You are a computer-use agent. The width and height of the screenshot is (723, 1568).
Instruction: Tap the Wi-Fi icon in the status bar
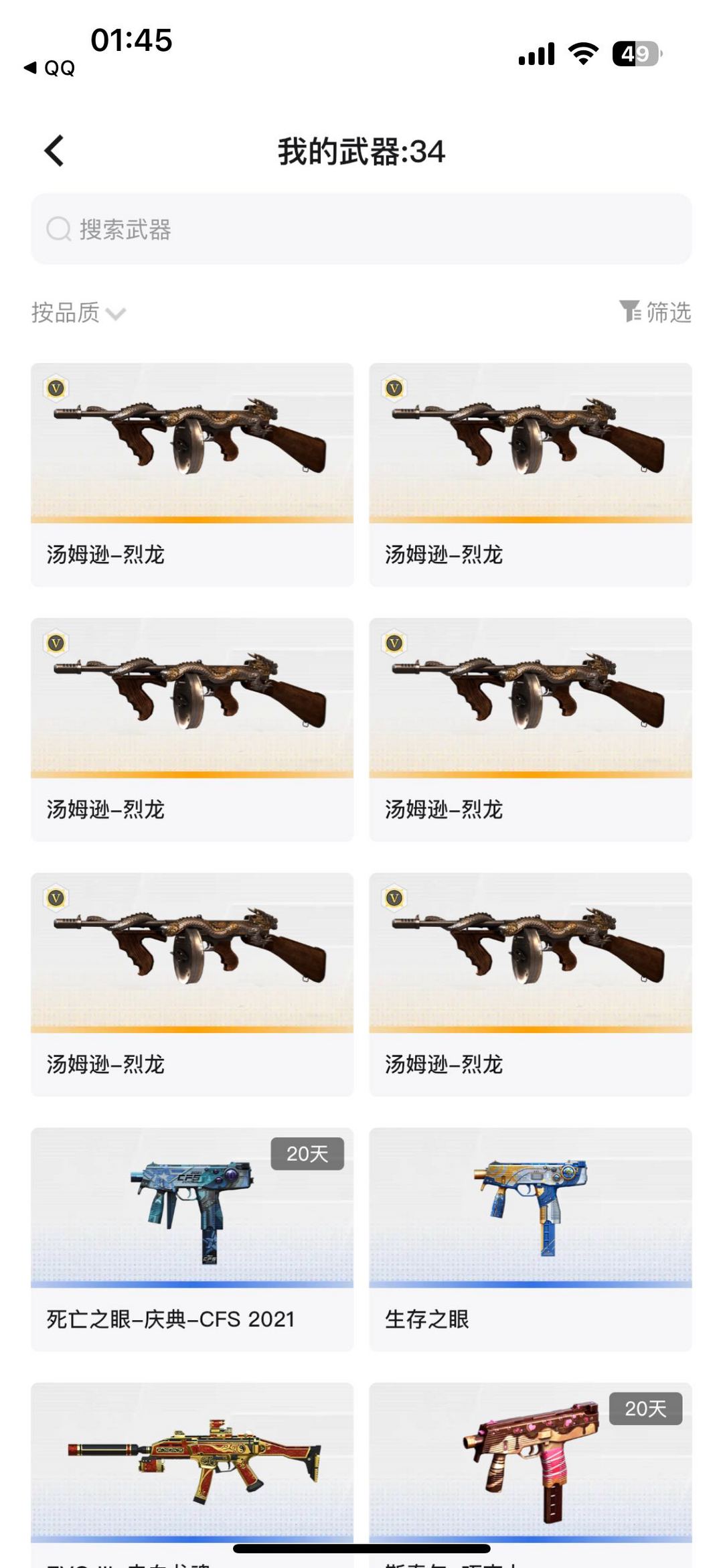(583, 54)
